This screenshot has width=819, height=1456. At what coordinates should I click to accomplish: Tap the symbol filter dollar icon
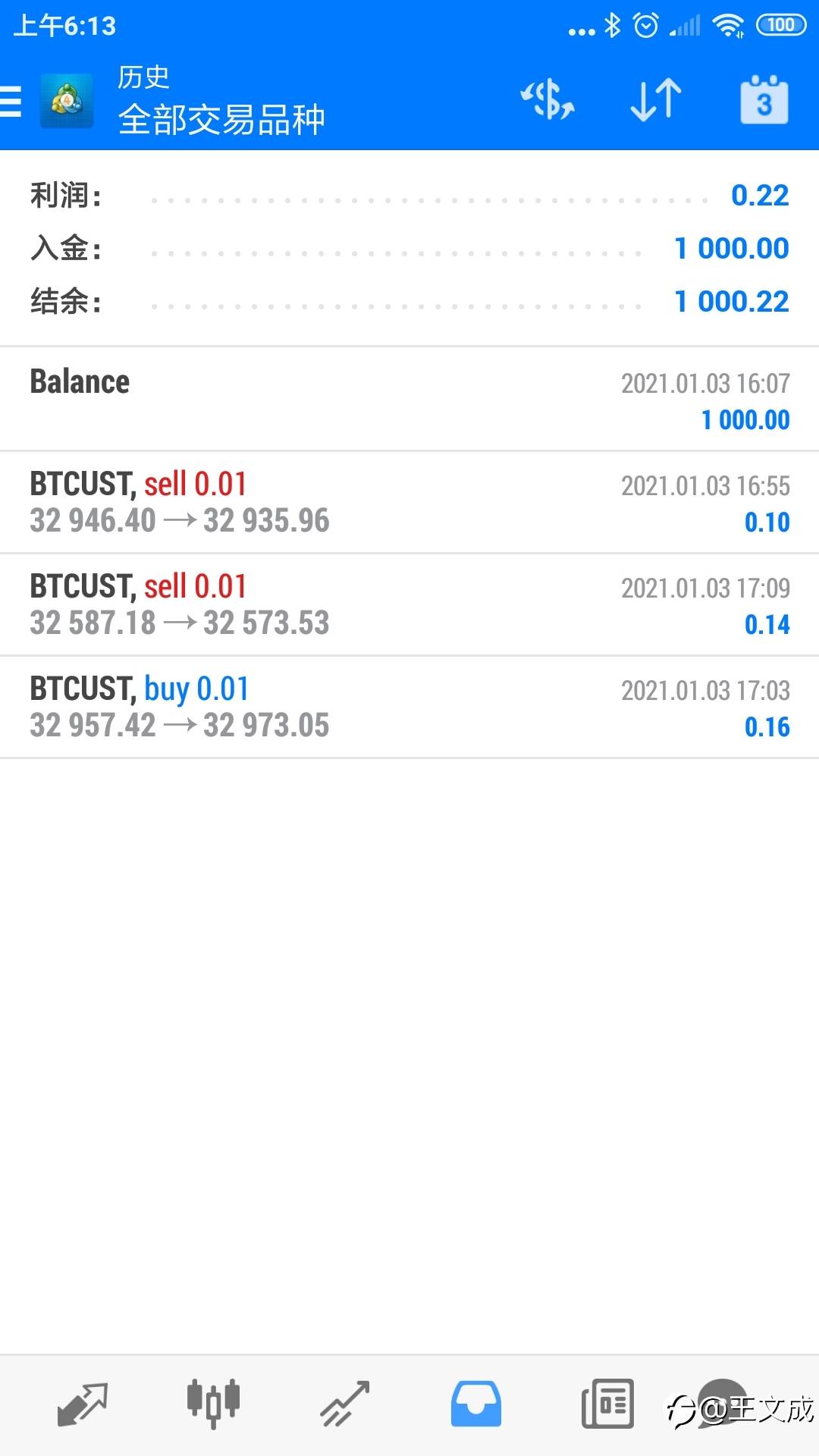[547, 100]
